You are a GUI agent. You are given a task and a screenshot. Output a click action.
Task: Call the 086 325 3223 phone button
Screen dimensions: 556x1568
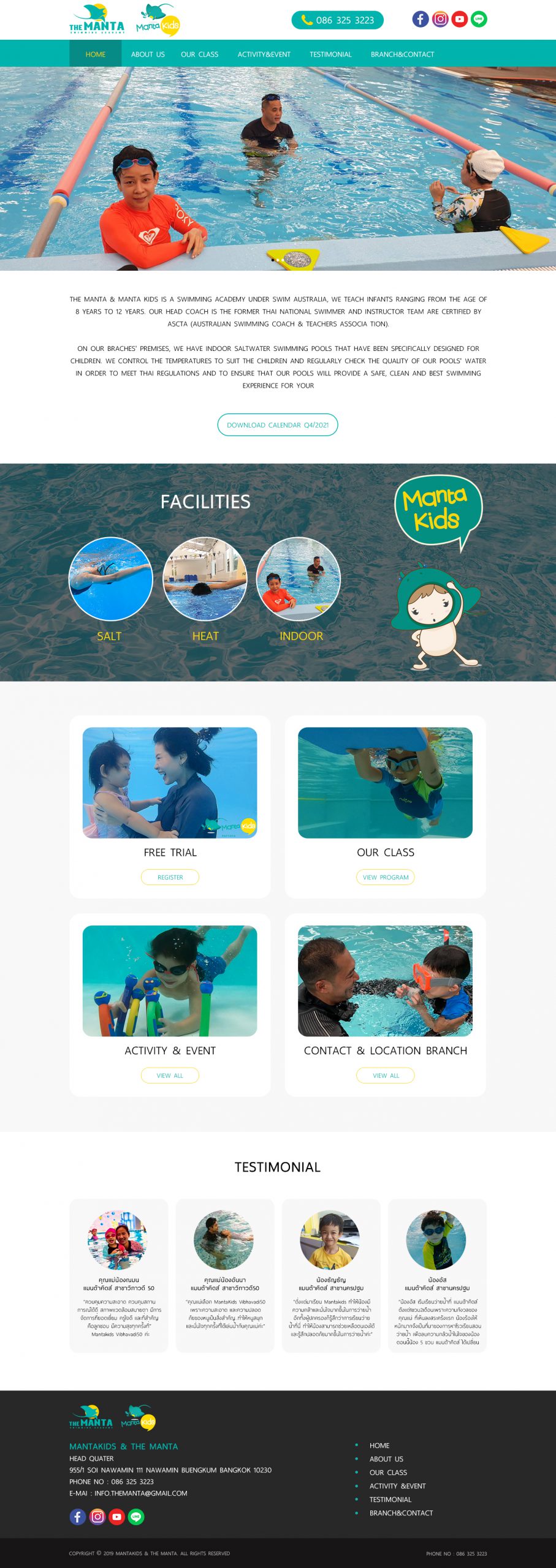337,20
